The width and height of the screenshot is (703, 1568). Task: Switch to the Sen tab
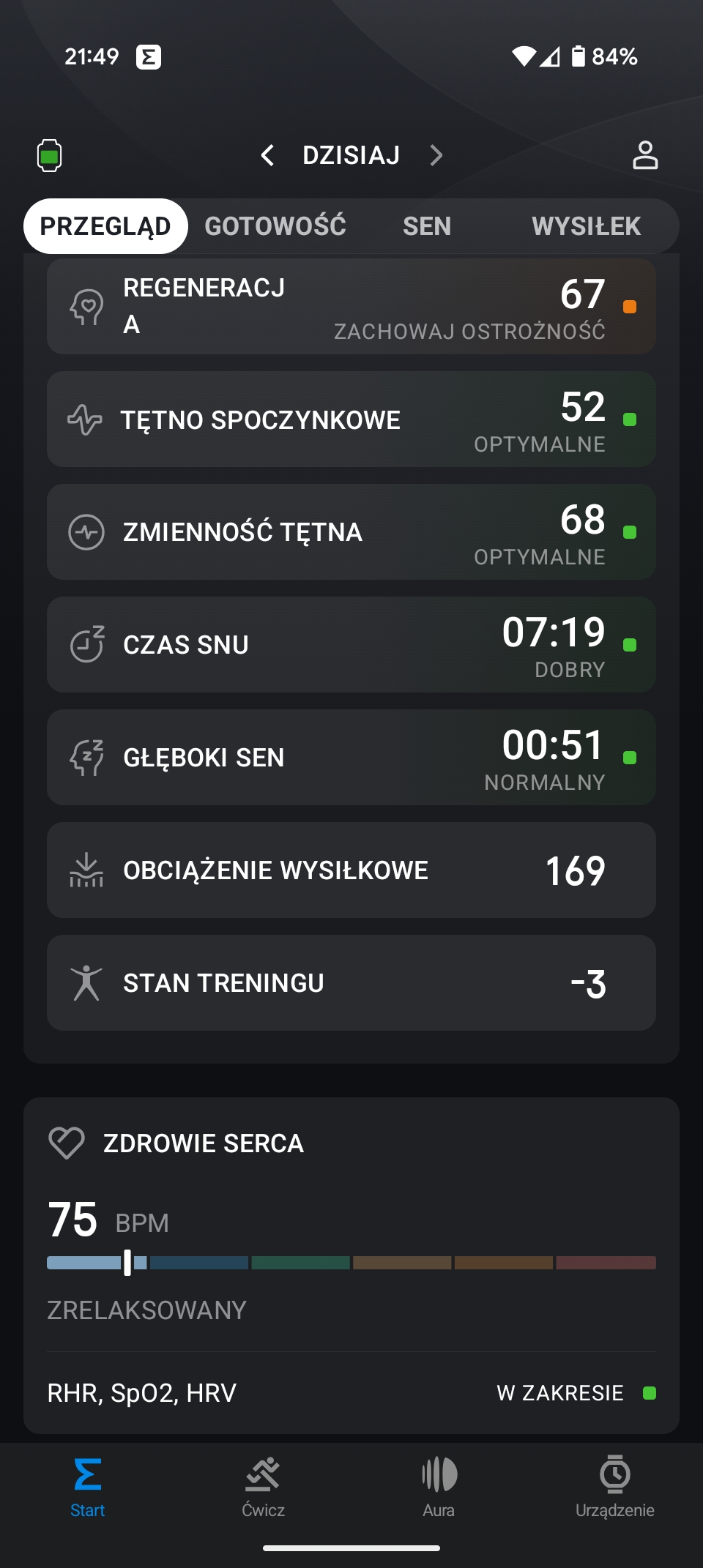pyautogui.click(x=427, y=226)
